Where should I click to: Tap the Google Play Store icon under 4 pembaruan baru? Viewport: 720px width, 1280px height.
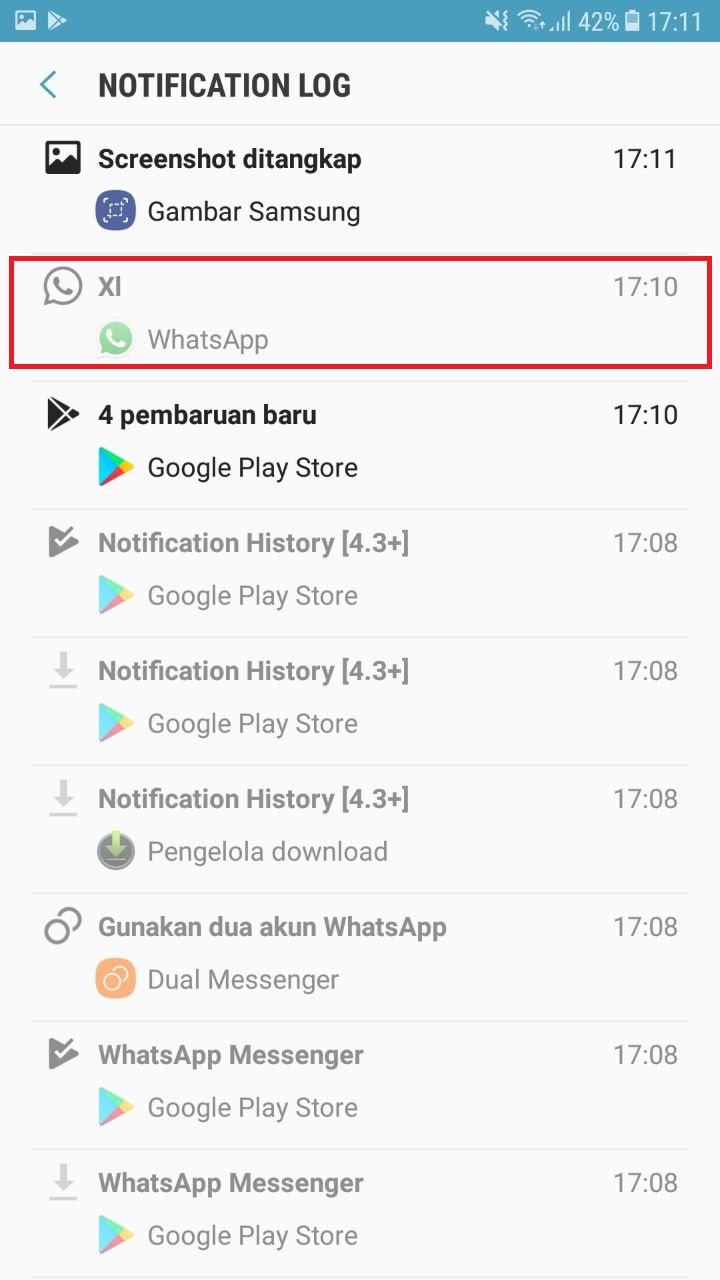(115, 467)
